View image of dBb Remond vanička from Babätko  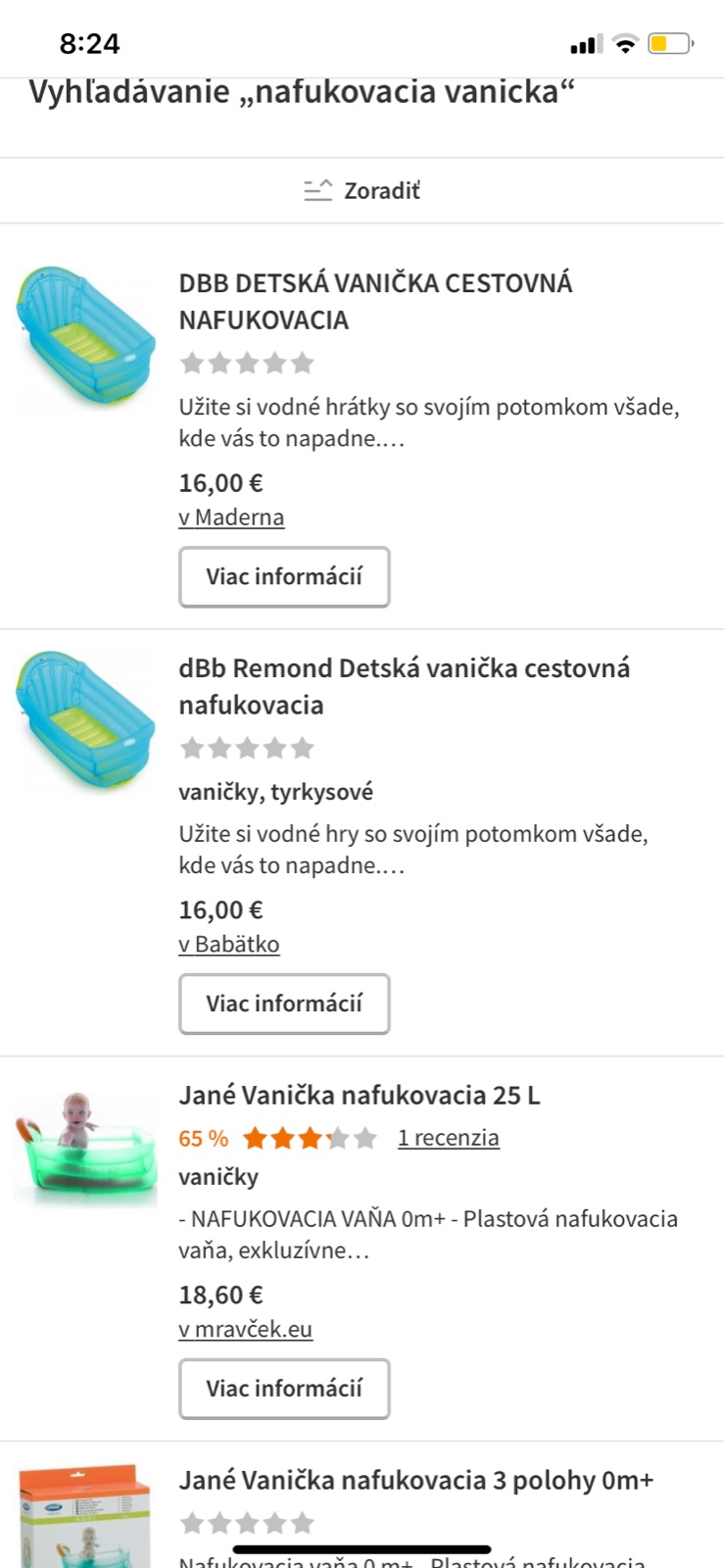(86, 720)
